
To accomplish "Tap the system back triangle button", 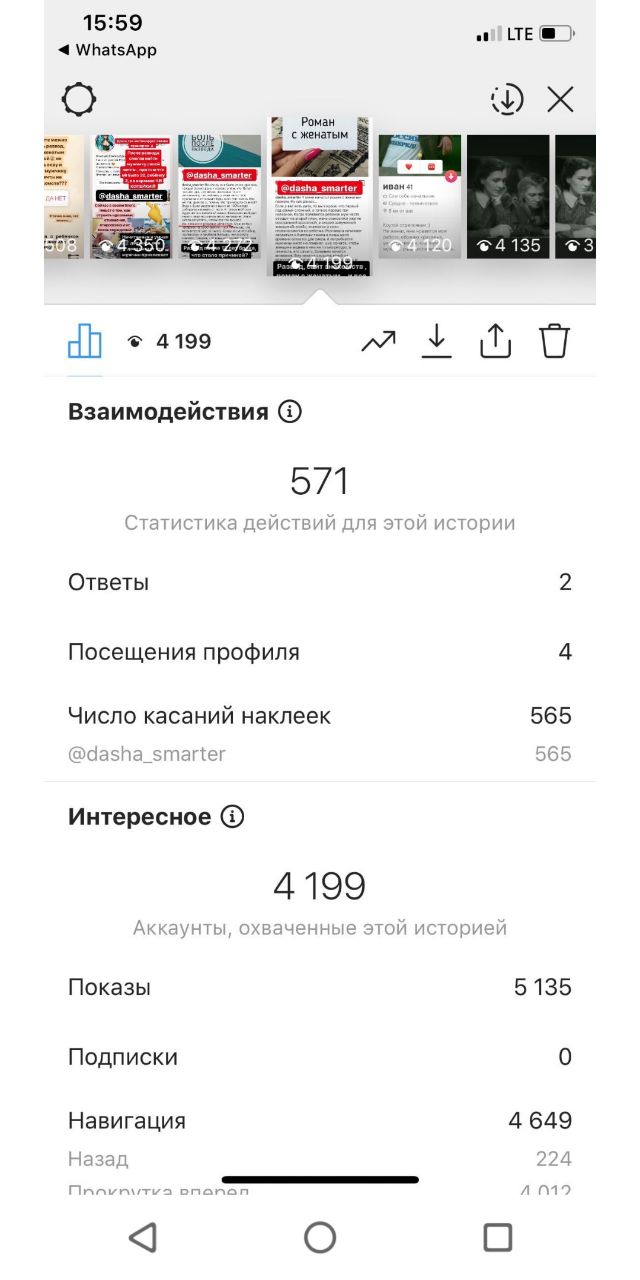I will coord(143,1237).
